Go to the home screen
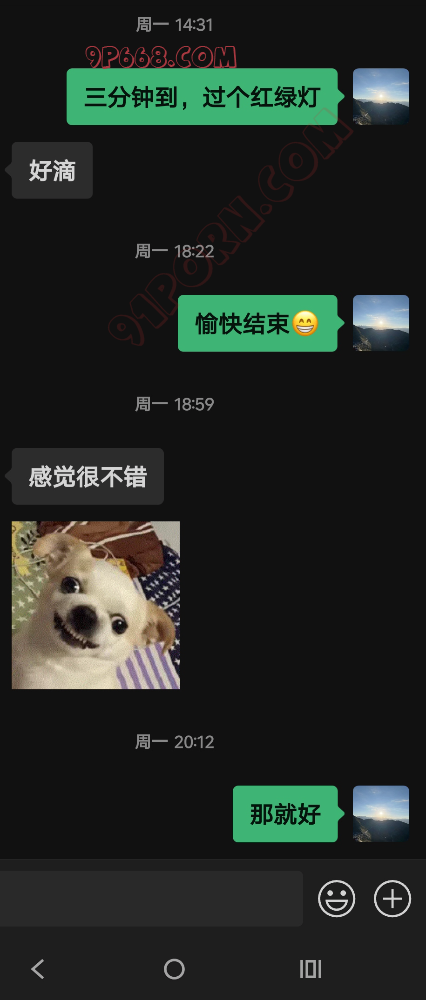This screenshot has width=426, height=1000. tap(174, 969)
